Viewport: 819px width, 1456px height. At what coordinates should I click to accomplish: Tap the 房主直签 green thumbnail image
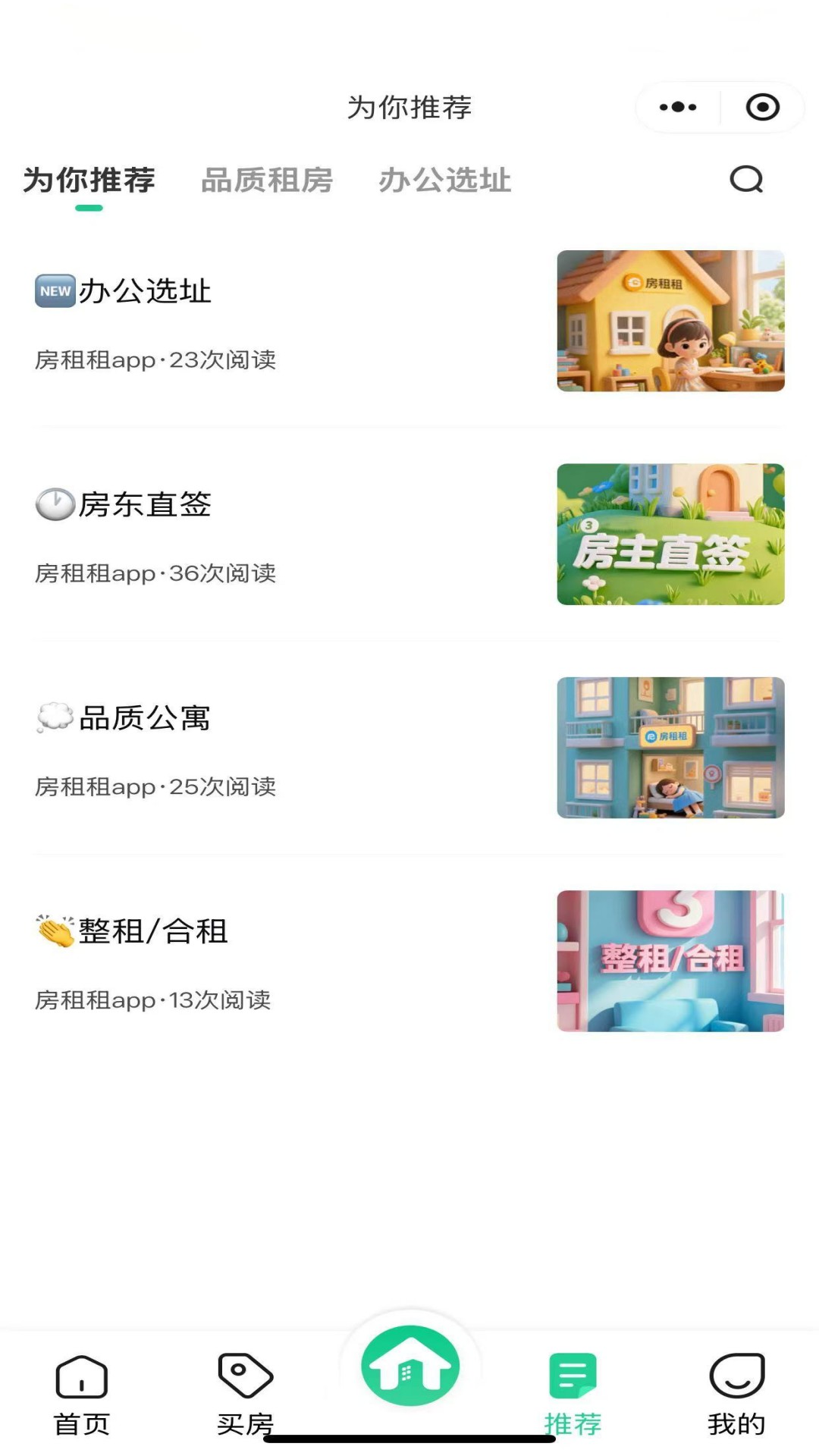[671, 535]
